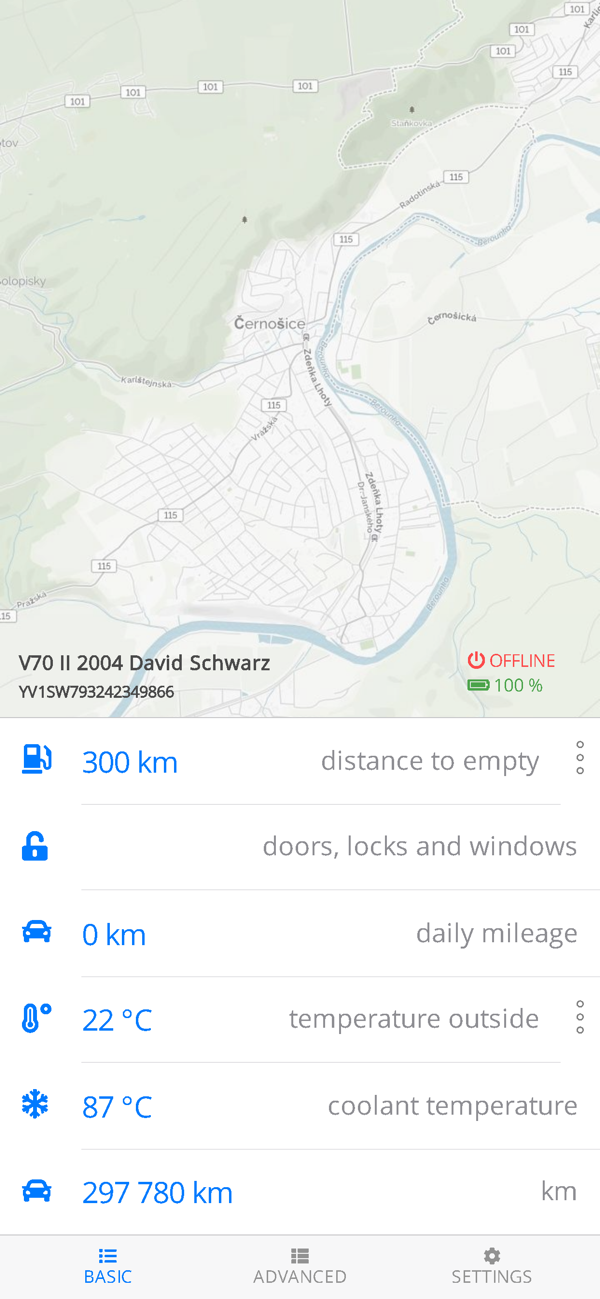The image size is (600, 1299).
Task: Open the coolant temperature row
Action: click(x=300, y=1106)
